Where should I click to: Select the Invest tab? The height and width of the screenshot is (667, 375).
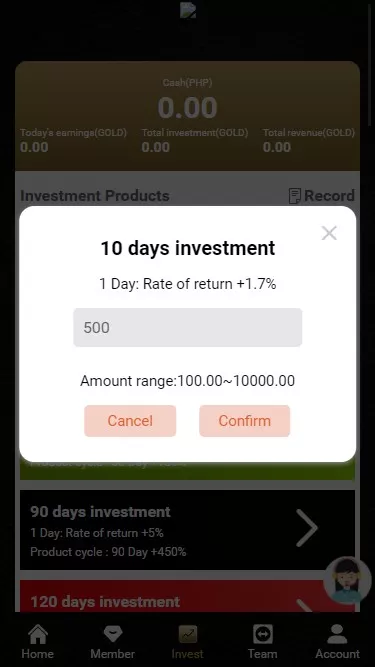[x=188, y=641]
